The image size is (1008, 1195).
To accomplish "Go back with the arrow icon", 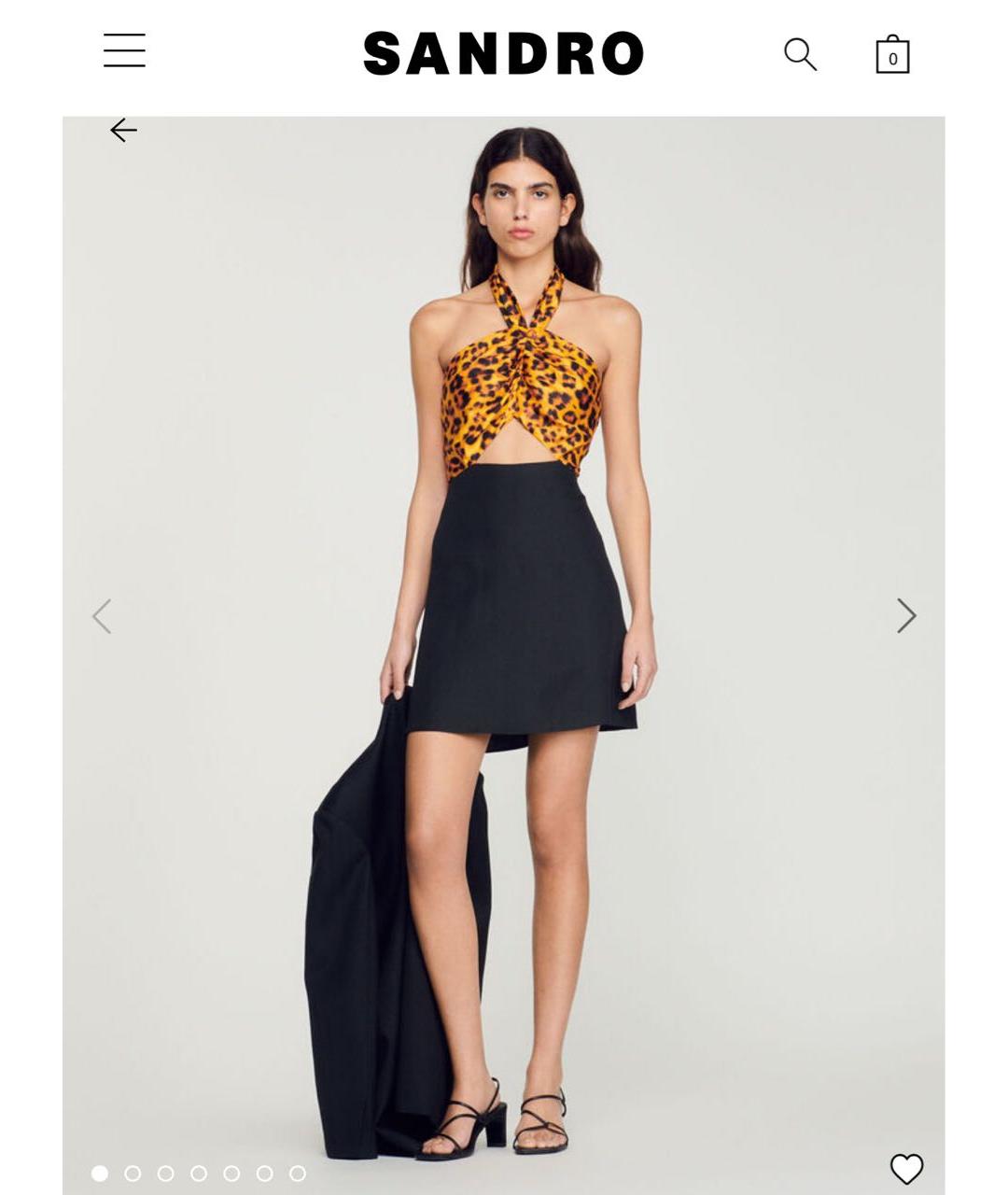I will [x=123, y=130].
